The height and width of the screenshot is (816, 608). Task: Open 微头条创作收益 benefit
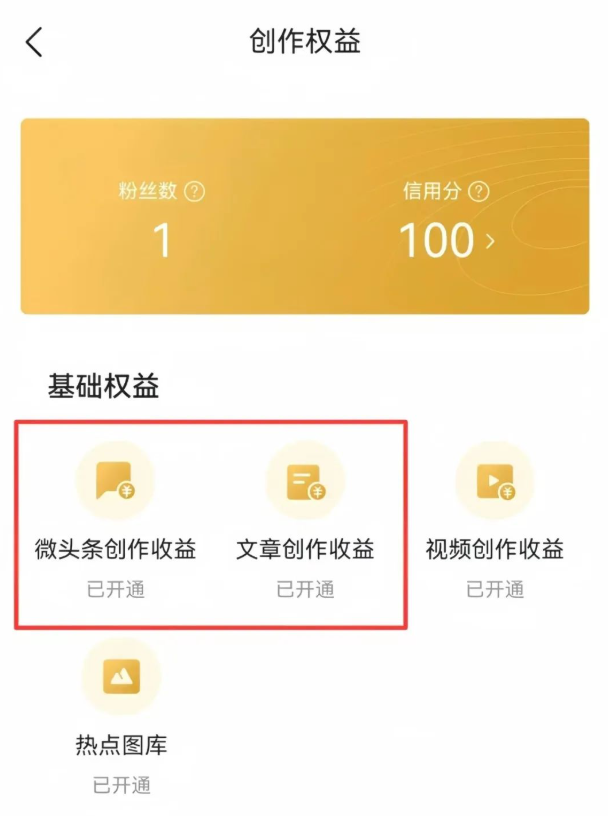tap(115, 483)
